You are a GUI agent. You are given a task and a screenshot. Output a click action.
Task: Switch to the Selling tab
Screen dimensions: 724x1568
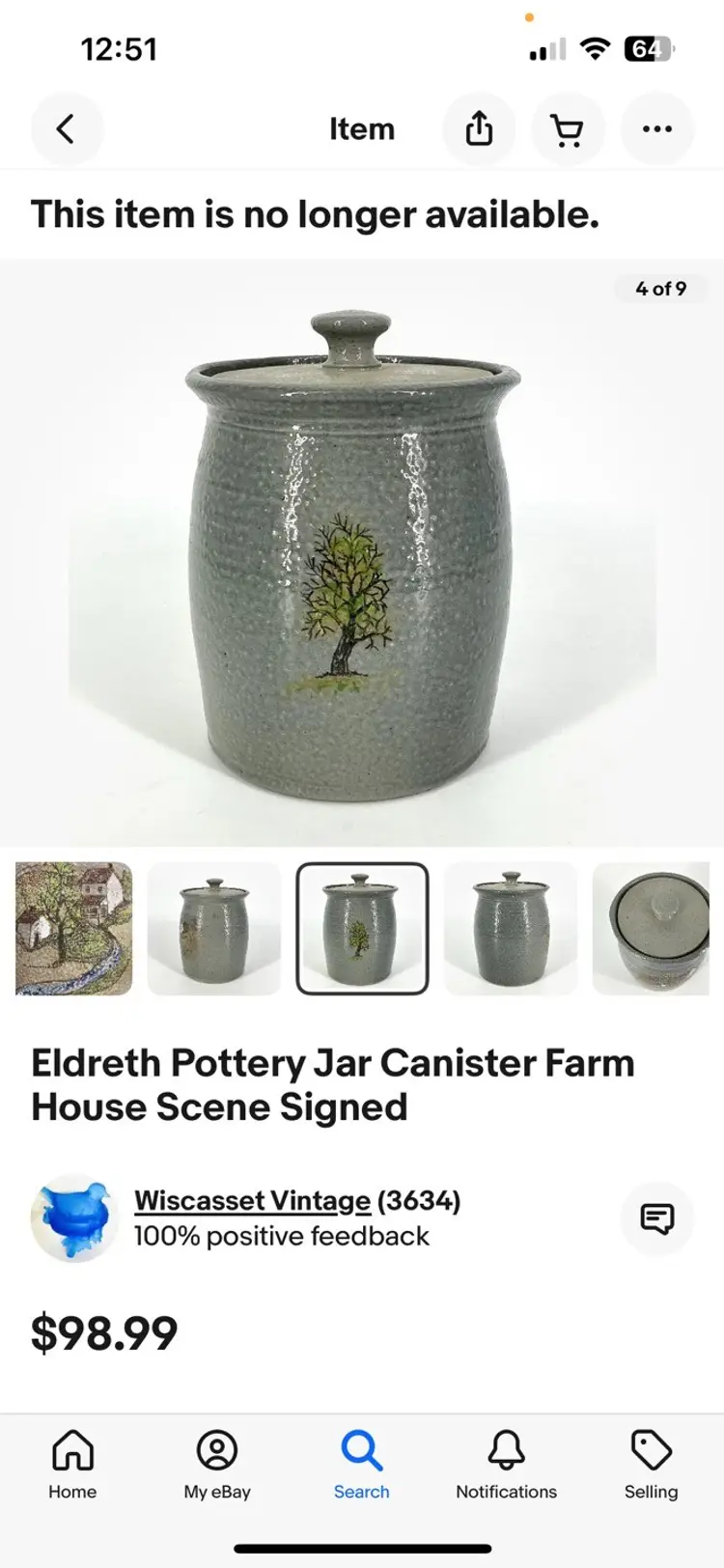(x=651, y=1465)
